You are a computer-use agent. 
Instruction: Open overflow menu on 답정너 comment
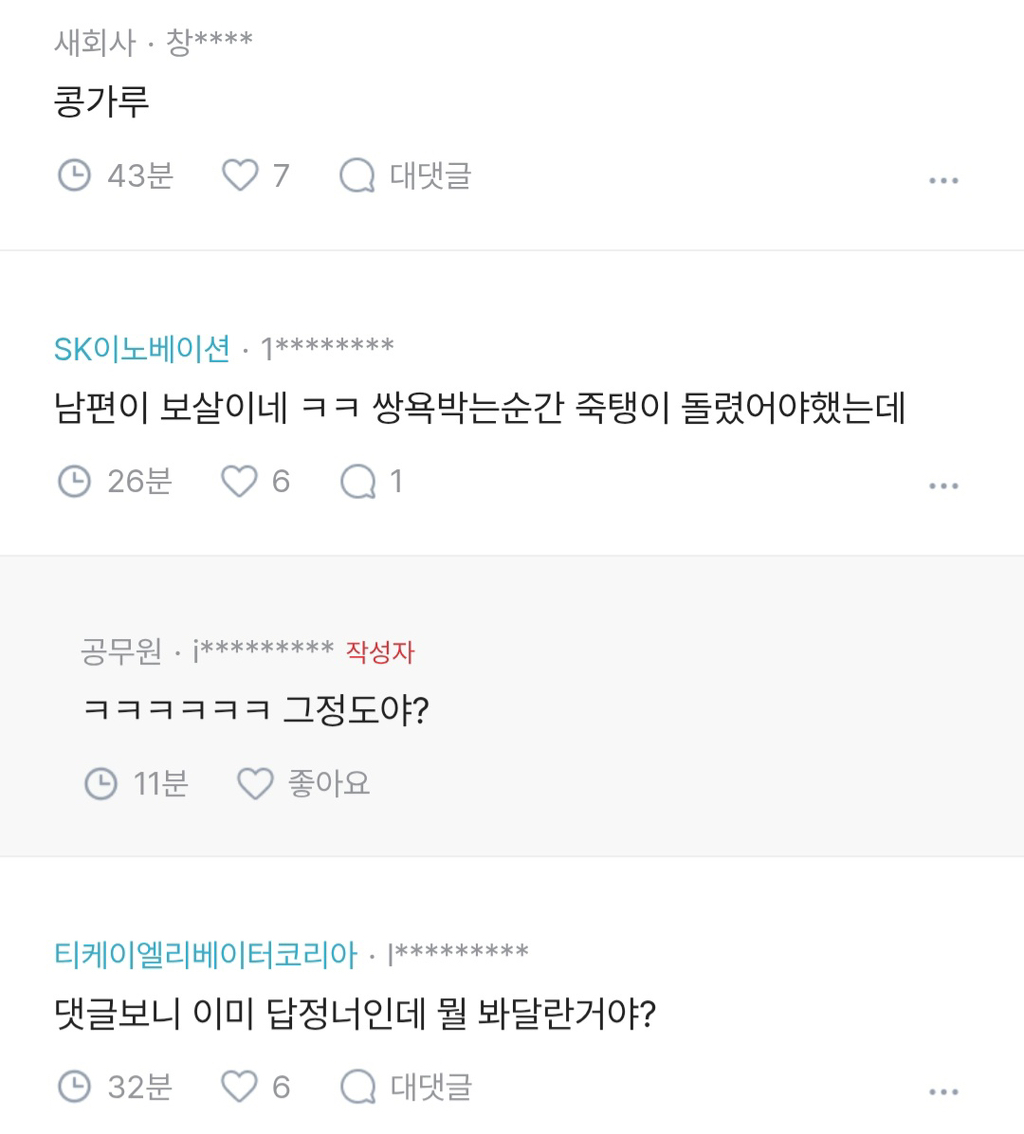(x=943, y=1091)
